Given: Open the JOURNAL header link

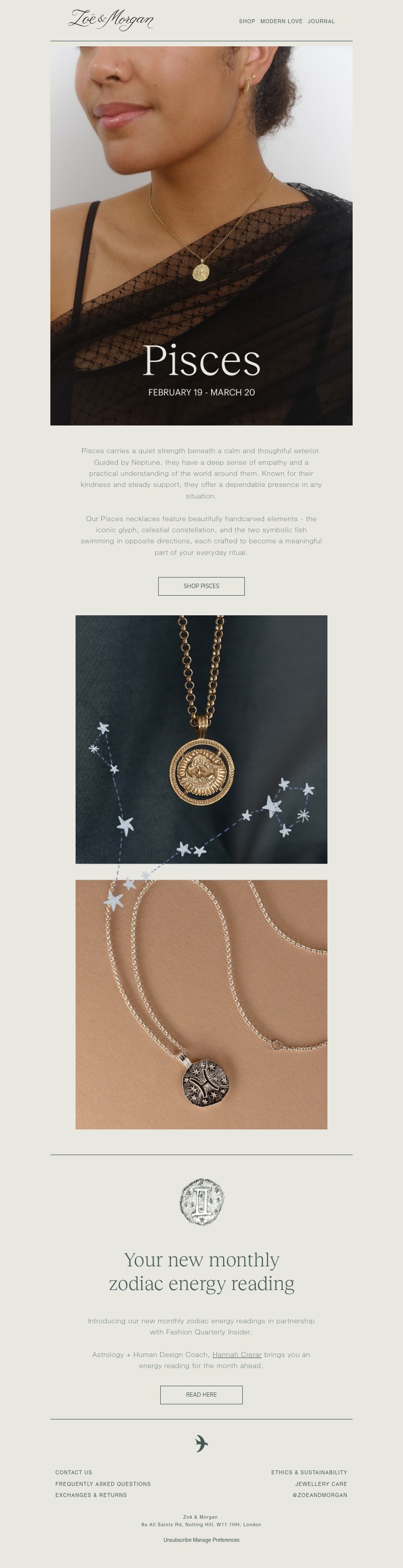Looking at the screenshot, I should [x=321, y=21].
